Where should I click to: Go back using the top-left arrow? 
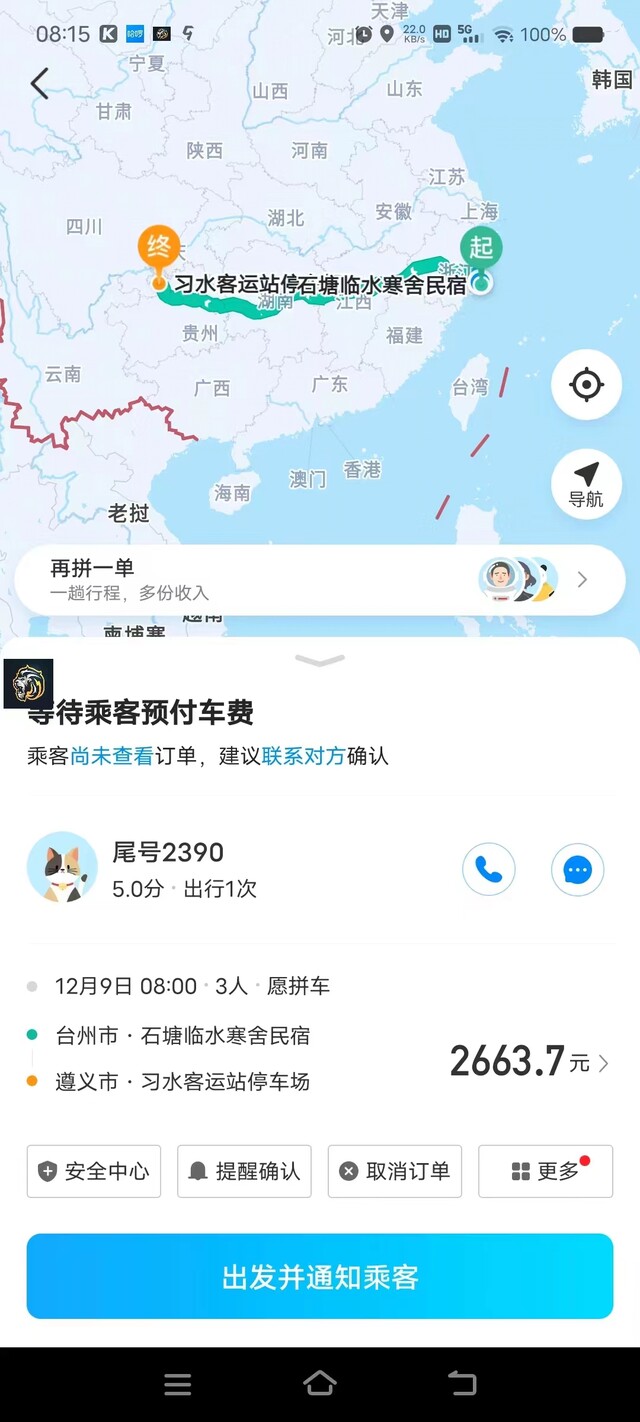click(x=40, y=83)
